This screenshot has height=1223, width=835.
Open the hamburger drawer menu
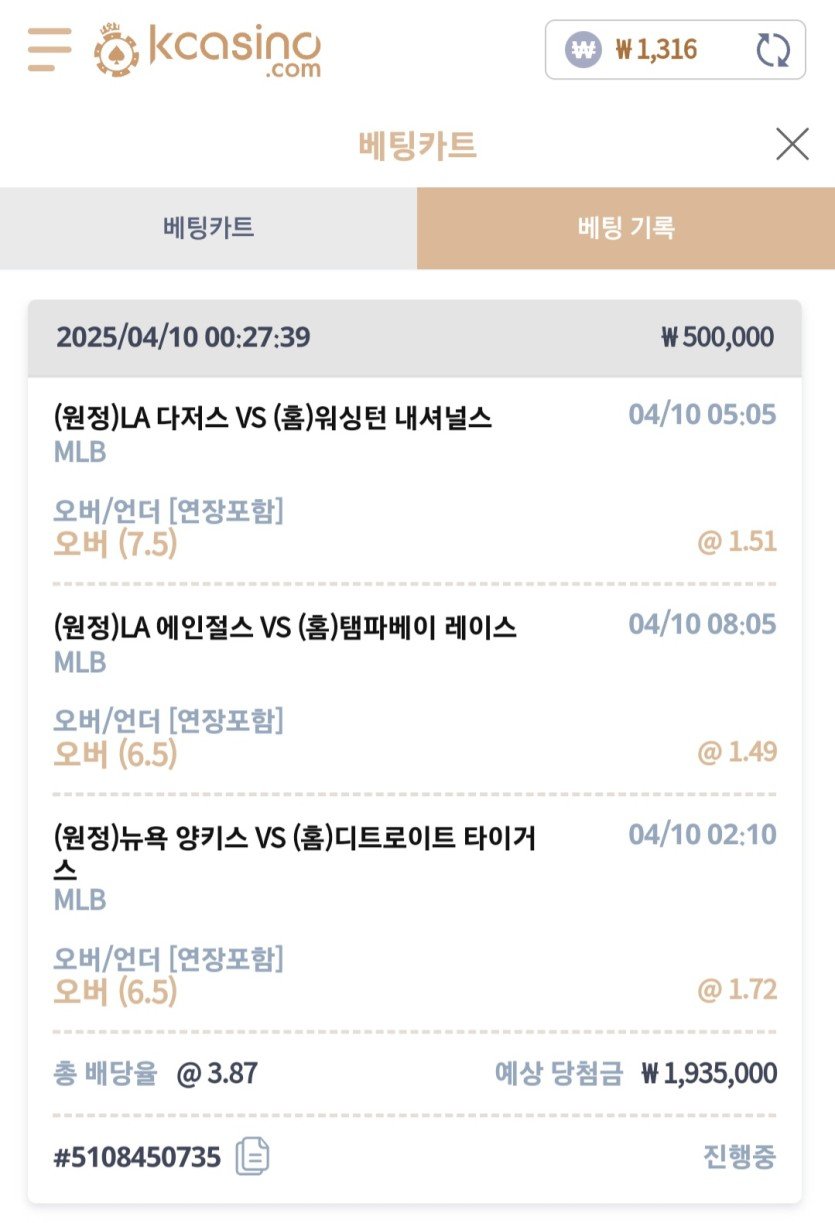tap(49, 49)
